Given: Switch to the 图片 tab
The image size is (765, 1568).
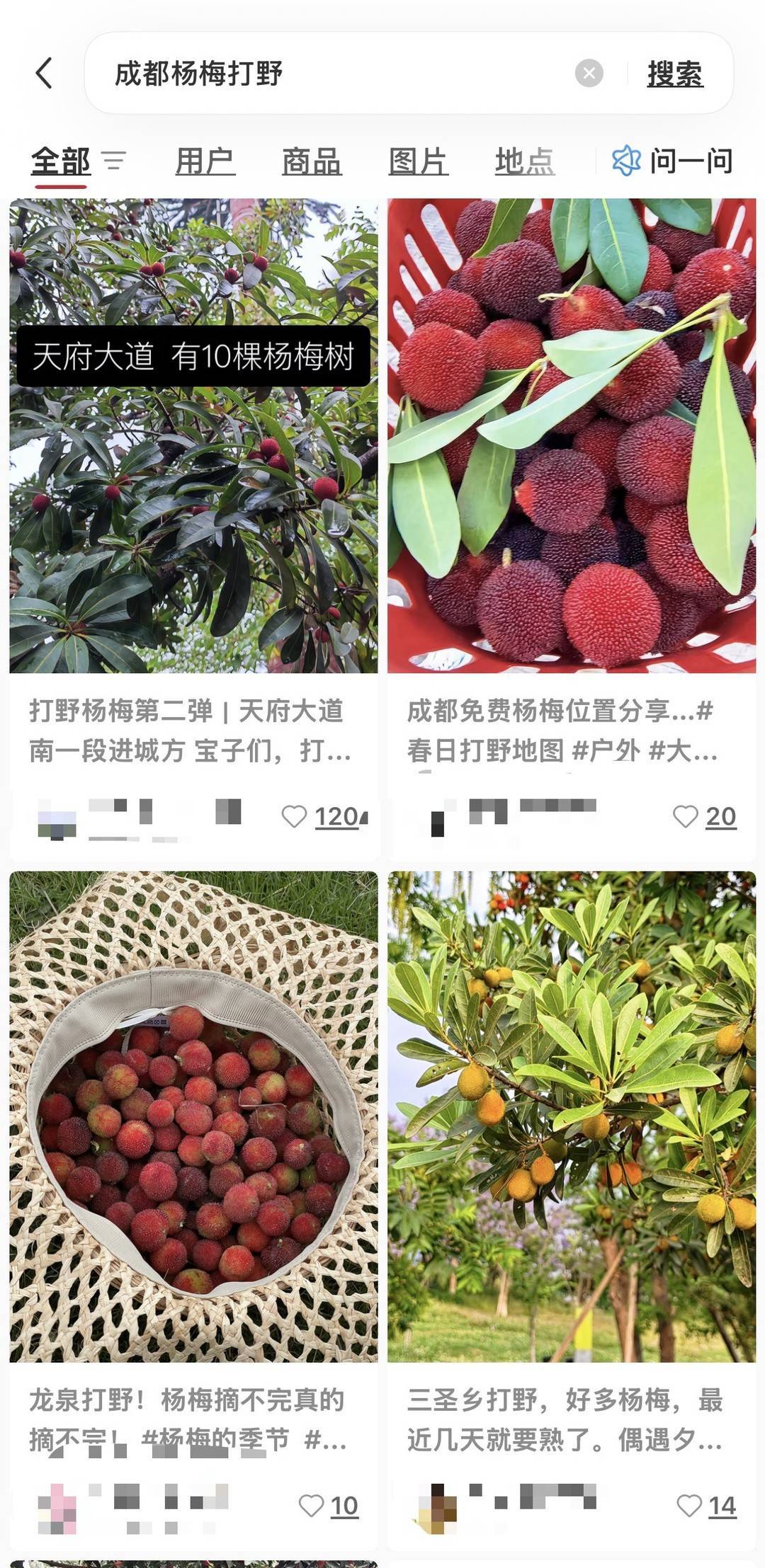Looking at the screenshot, I should [418, 161].
